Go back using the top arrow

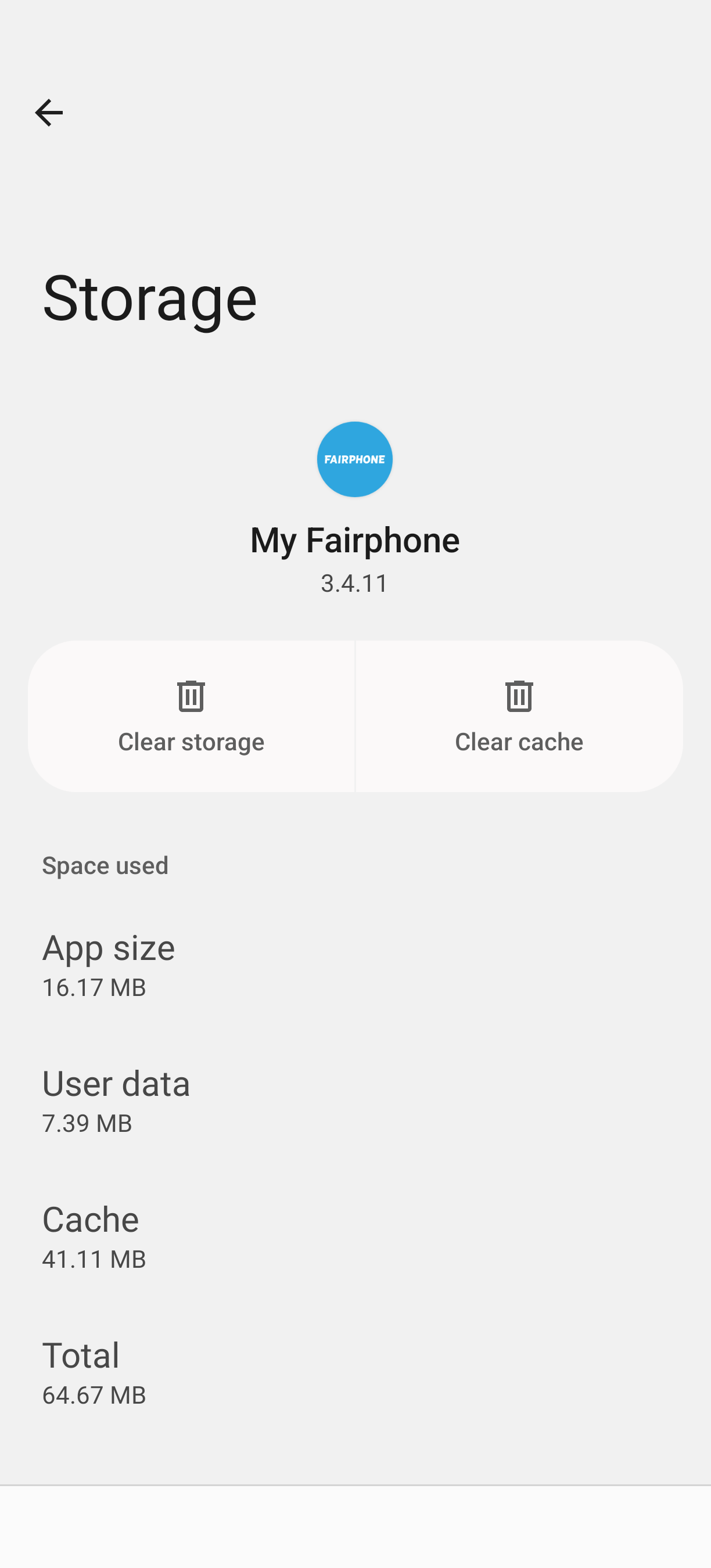click(49, 113)
